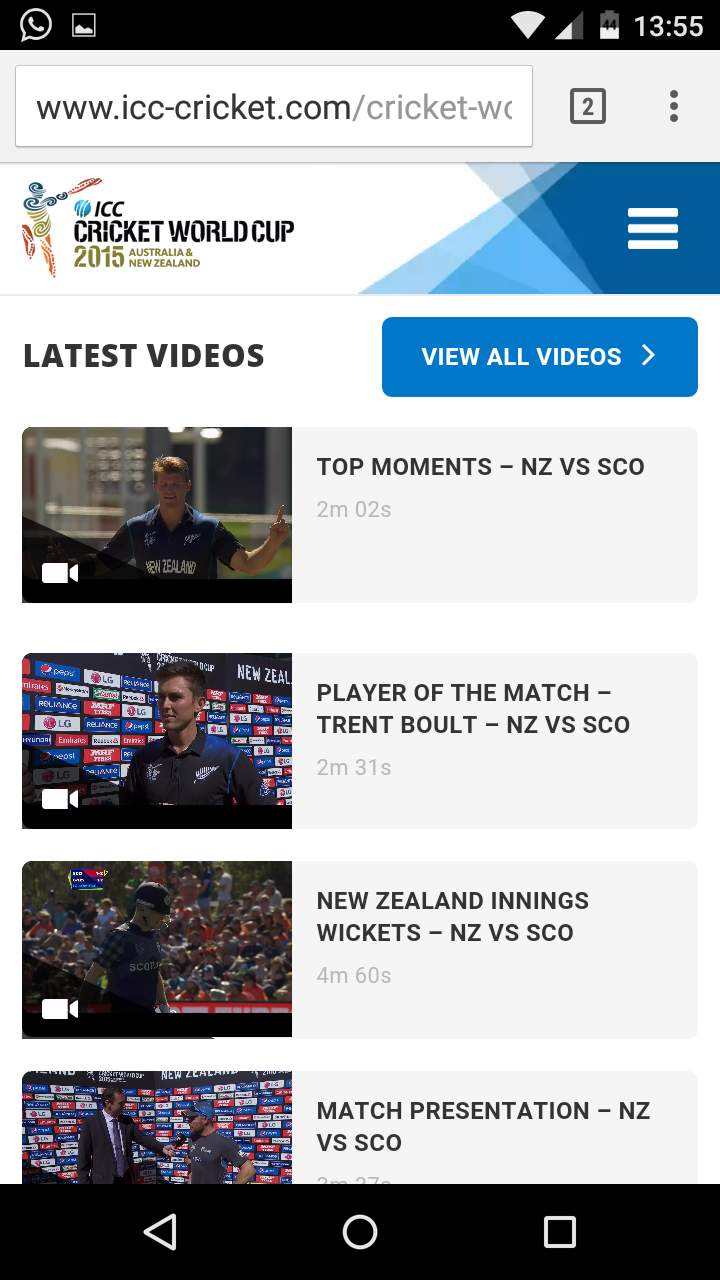Open Match Presentation – NZ vs SCO video

[x=360, y=1128]
